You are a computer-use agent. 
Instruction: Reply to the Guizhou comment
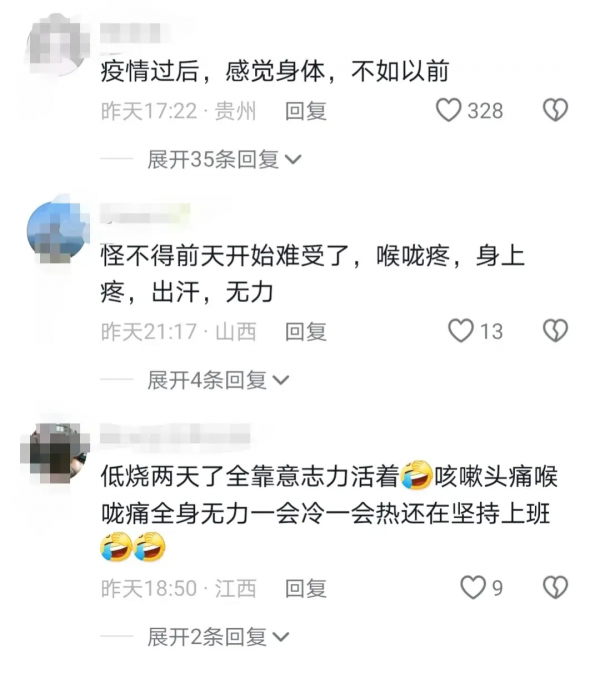[306, 111]
